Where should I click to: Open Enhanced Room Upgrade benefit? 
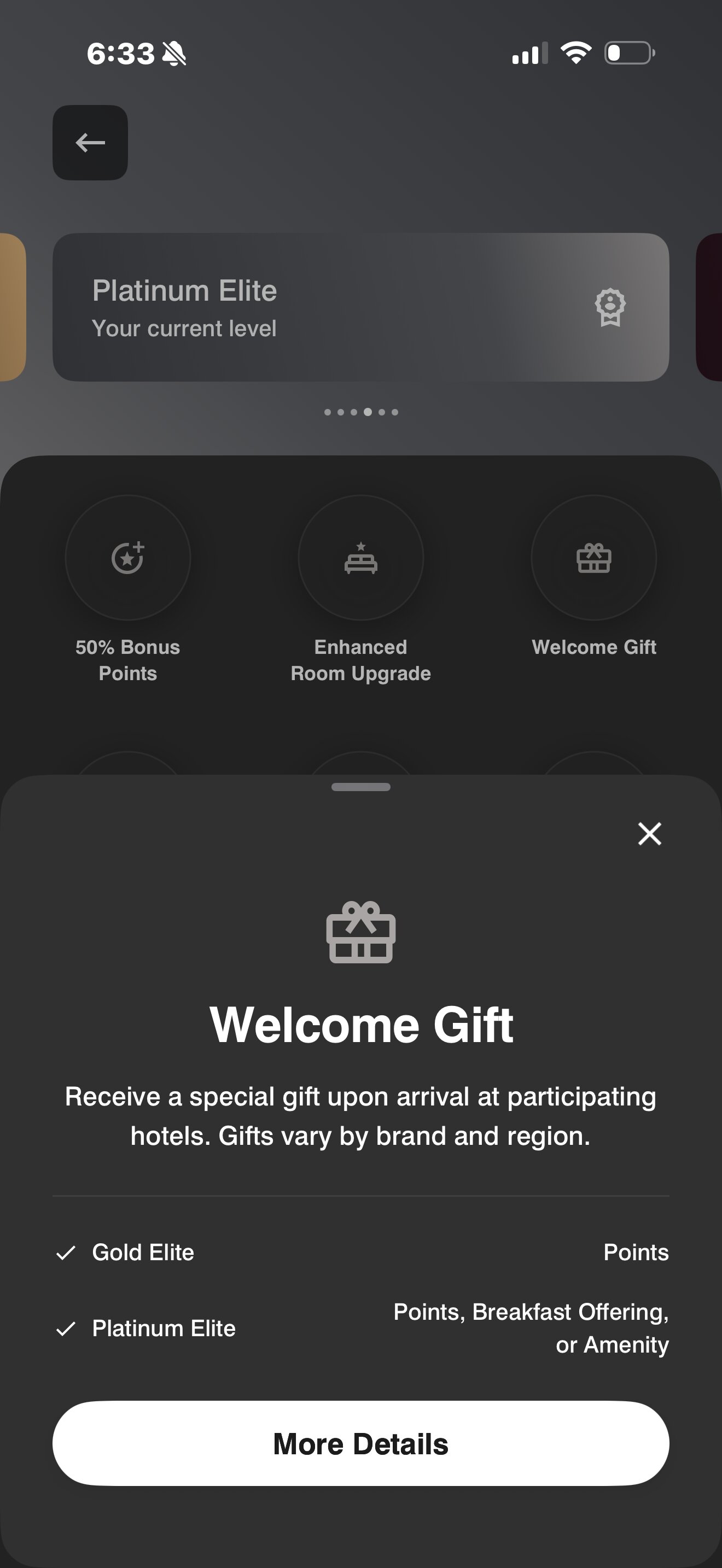360,558
